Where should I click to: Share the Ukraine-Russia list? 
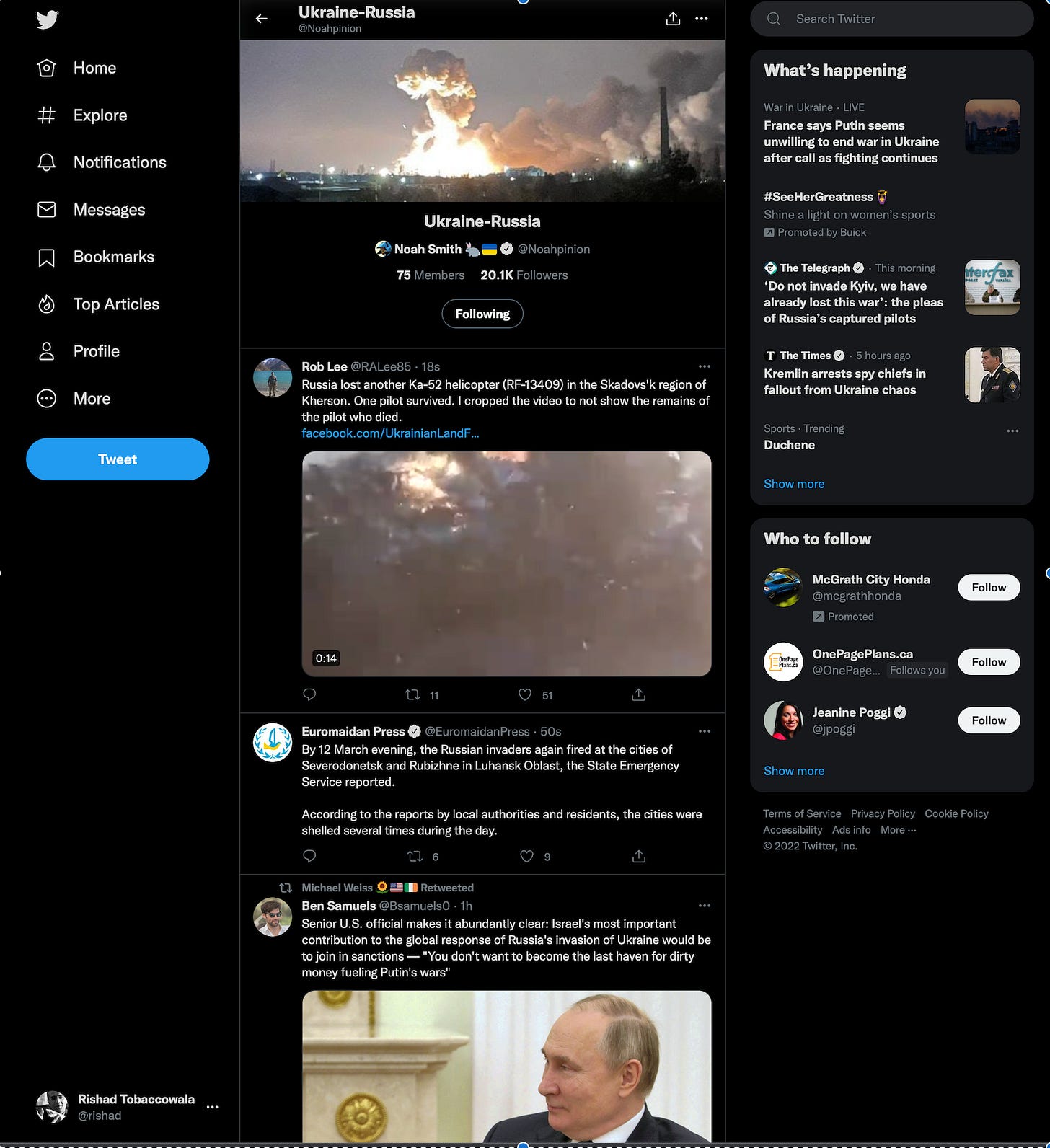click(673, 19)
